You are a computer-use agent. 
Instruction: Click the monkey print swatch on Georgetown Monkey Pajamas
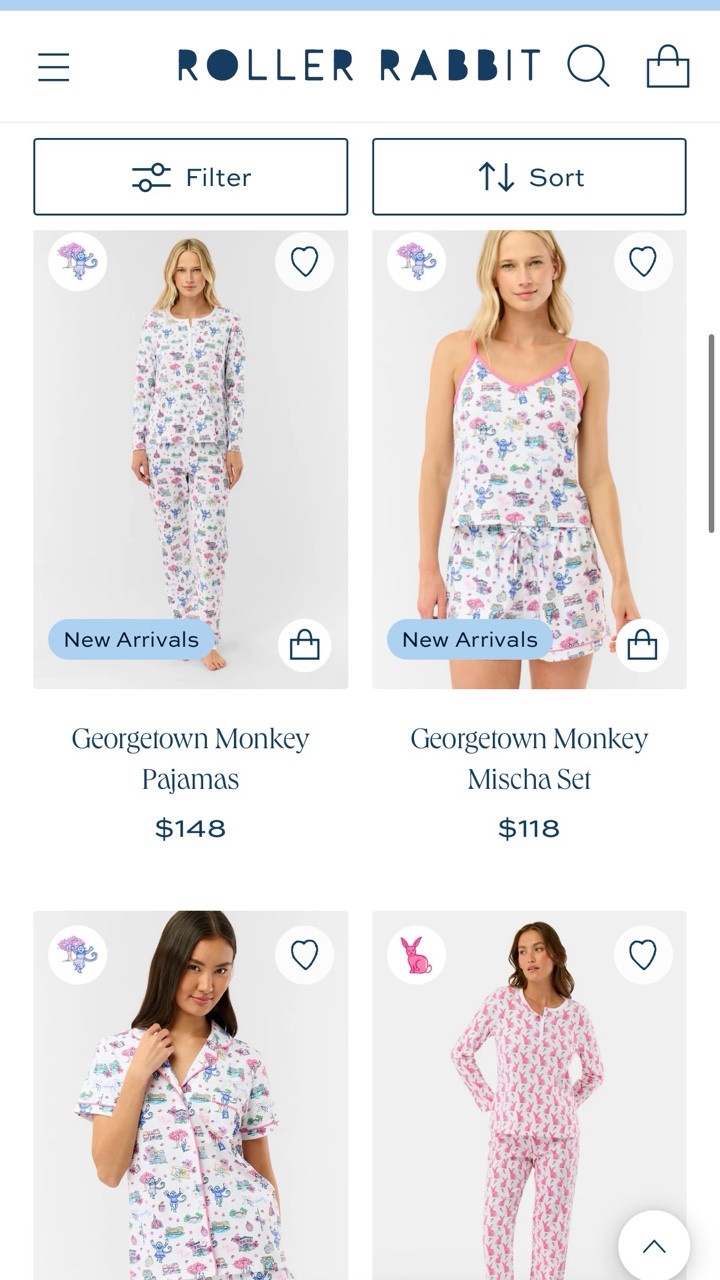tap(77, 260)
